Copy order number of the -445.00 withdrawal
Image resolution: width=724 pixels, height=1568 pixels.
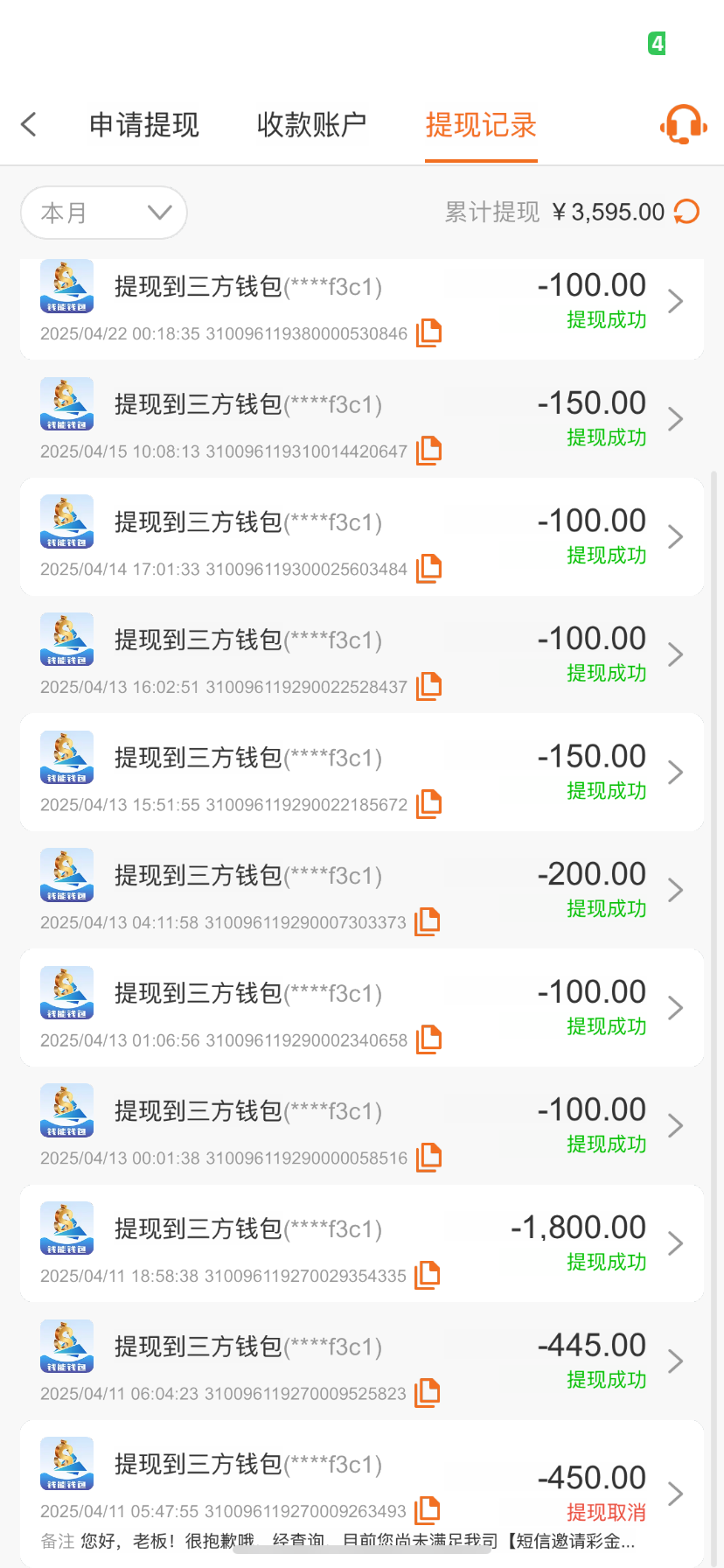point(427,1392)
